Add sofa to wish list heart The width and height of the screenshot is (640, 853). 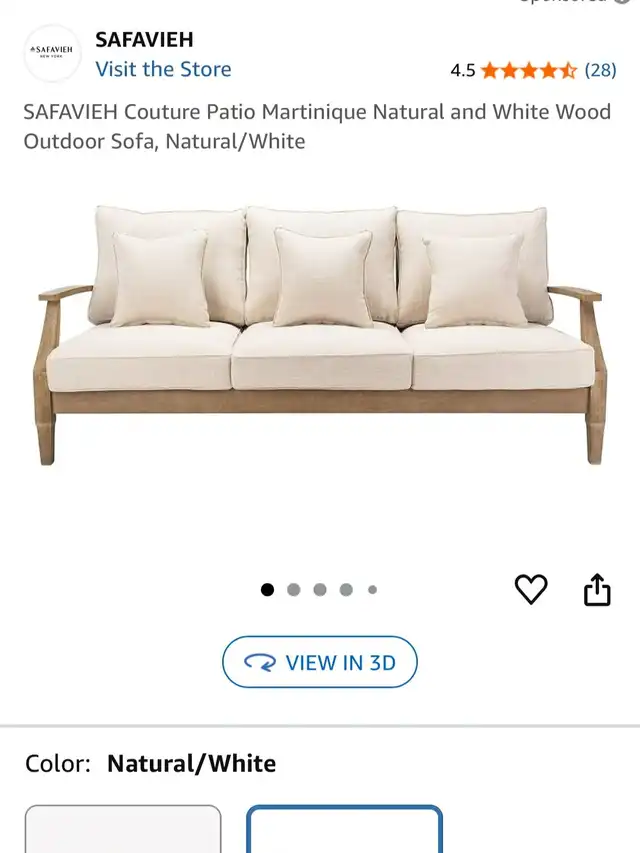pyautogui.click(x=531, y=590)
